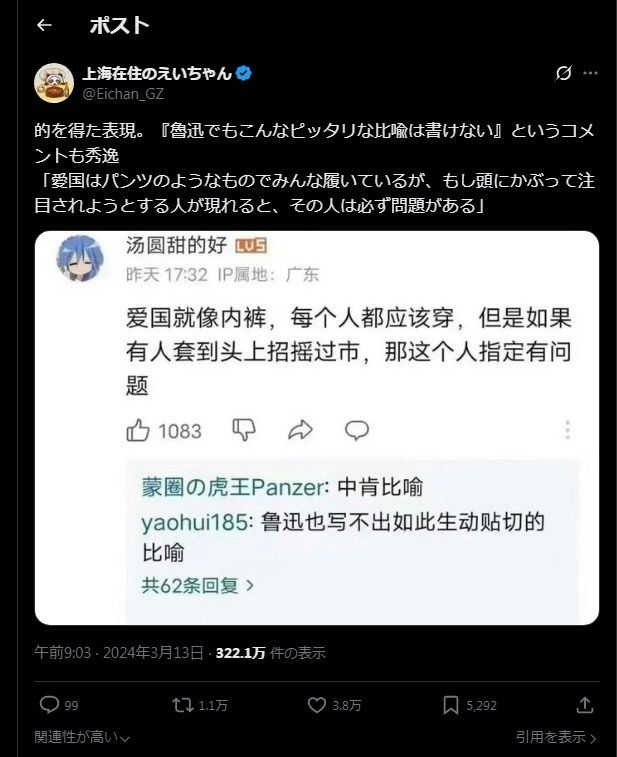Open the embedded comment screenshot image
The height and width of the screenshot is (757, 617).
(x=316, y=428)
